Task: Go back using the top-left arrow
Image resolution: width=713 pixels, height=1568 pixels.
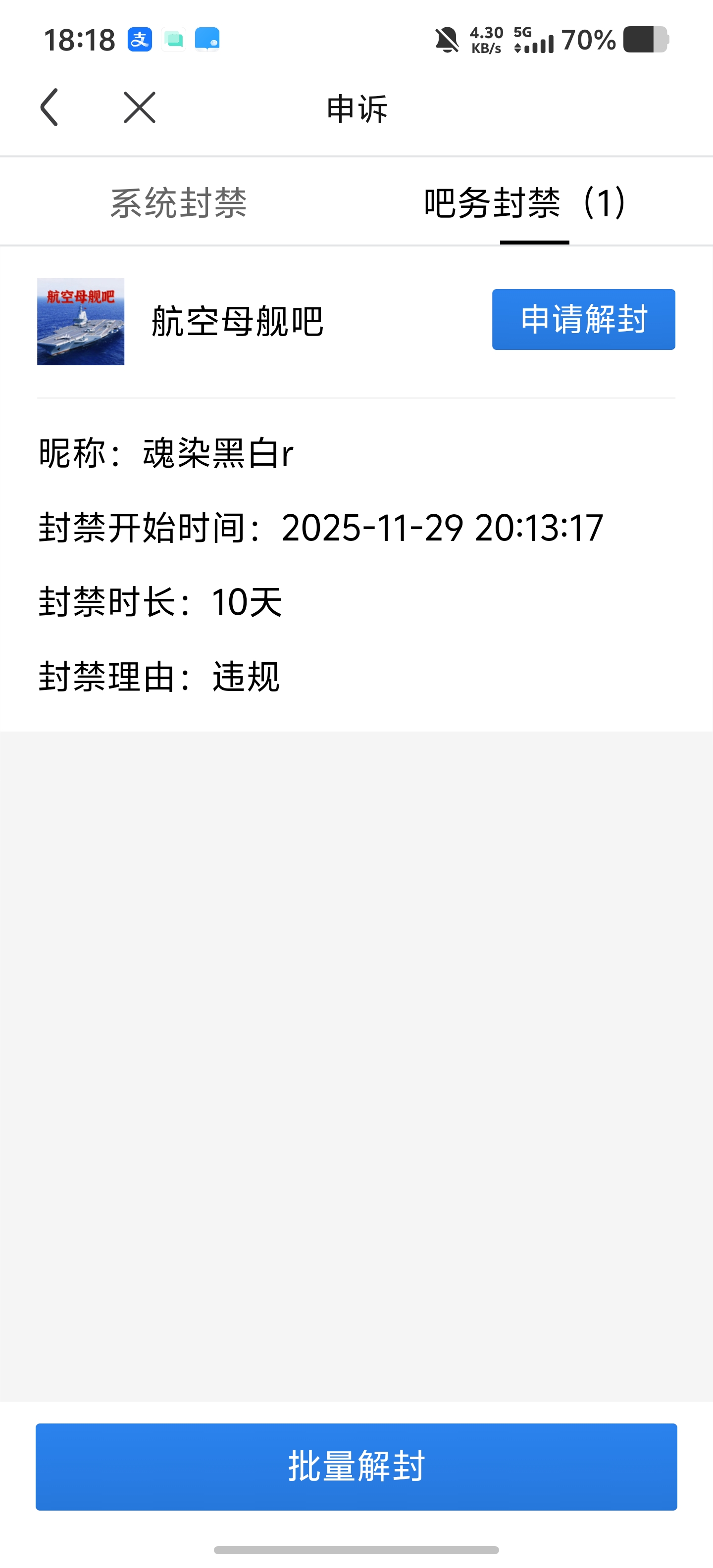Action: click(x=50, y=108)
